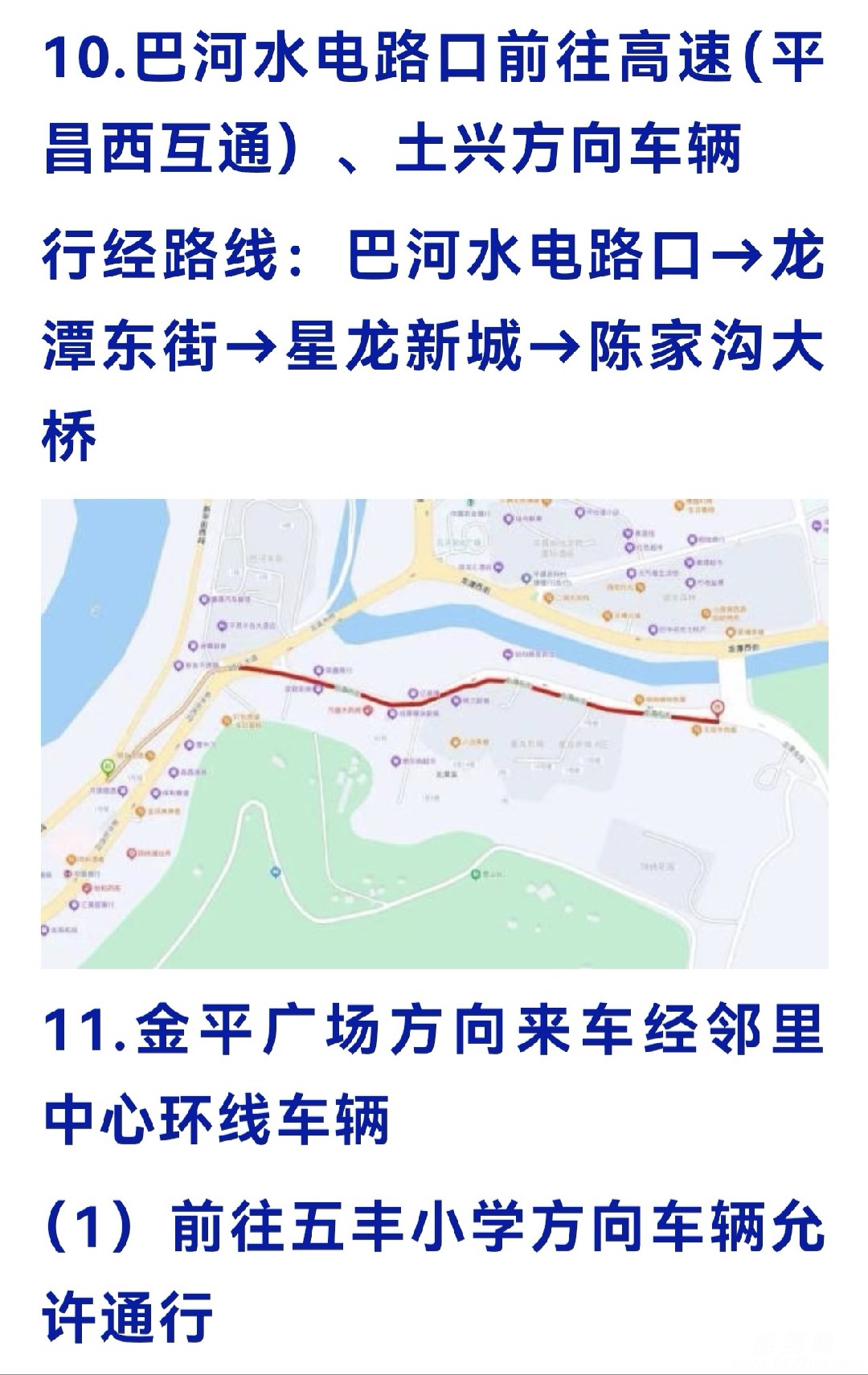
Task: Open the route map image full screen
Action: tap(434, 733)
